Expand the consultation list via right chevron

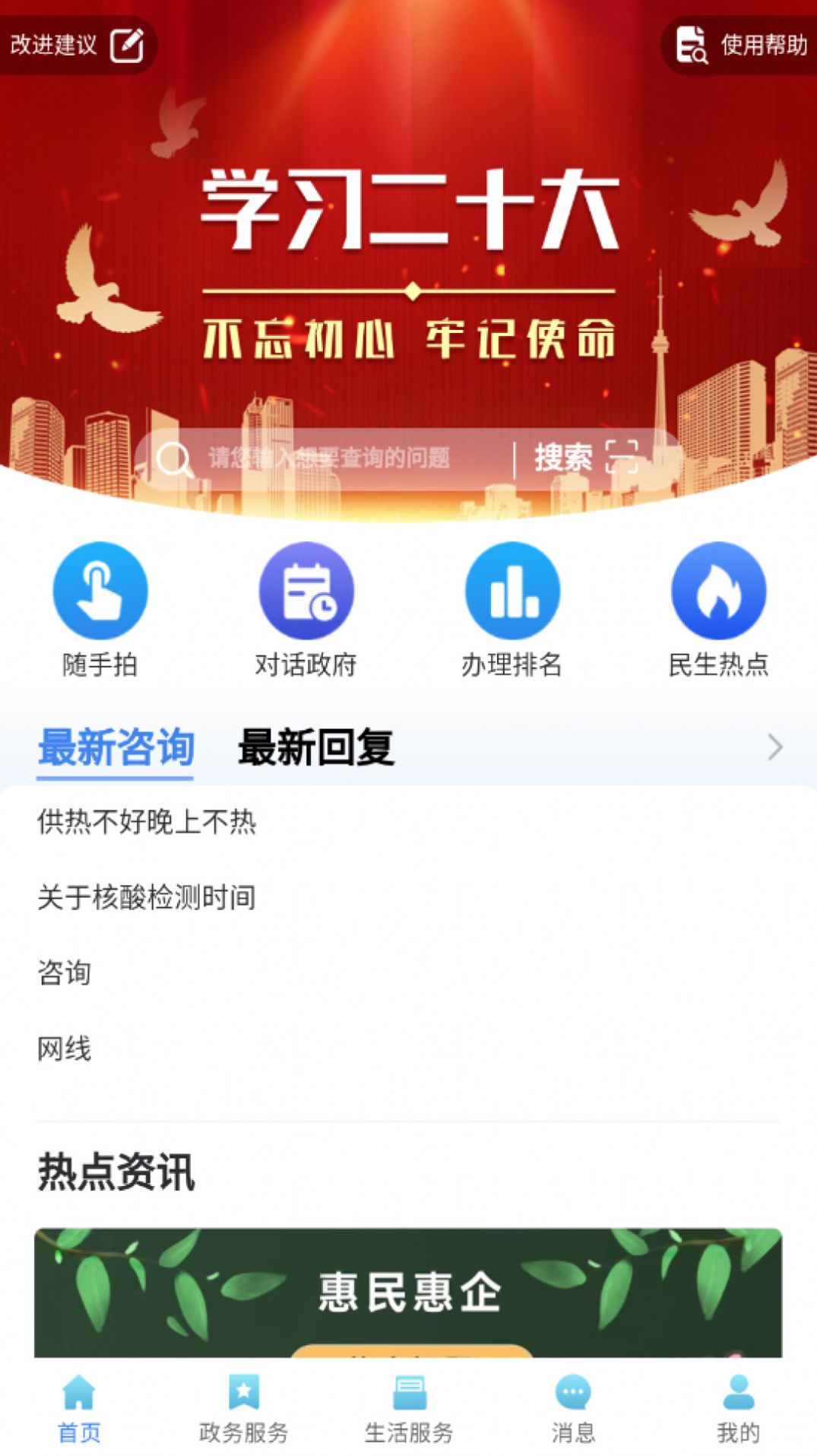click(x=776, y=748)
